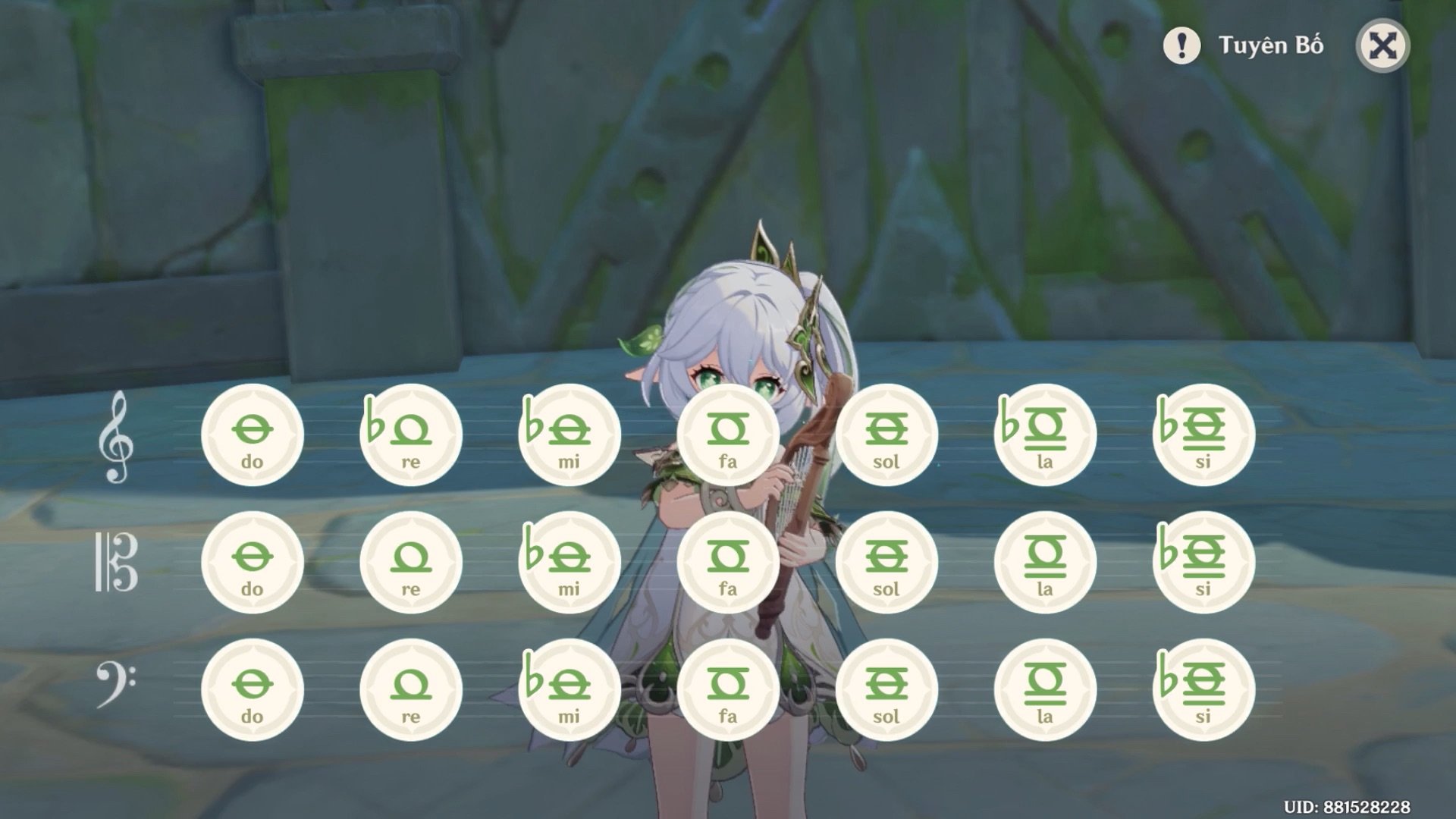1456x819 pixels.
Task: Close the lyre performance screen
Action: tap(1382, 45)
